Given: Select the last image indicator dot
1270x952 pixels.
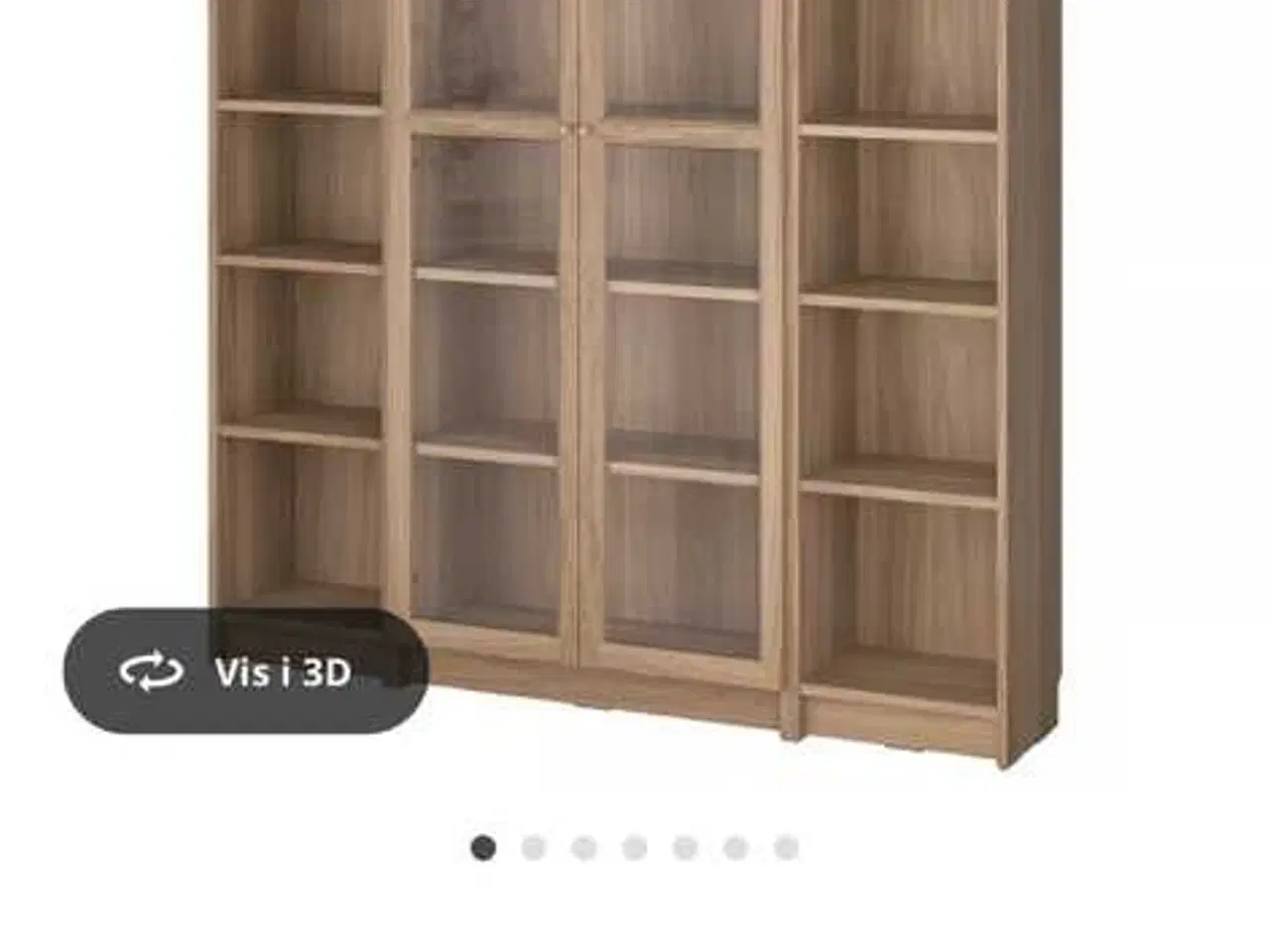Looking at the screenshot, I should (787, 848).
